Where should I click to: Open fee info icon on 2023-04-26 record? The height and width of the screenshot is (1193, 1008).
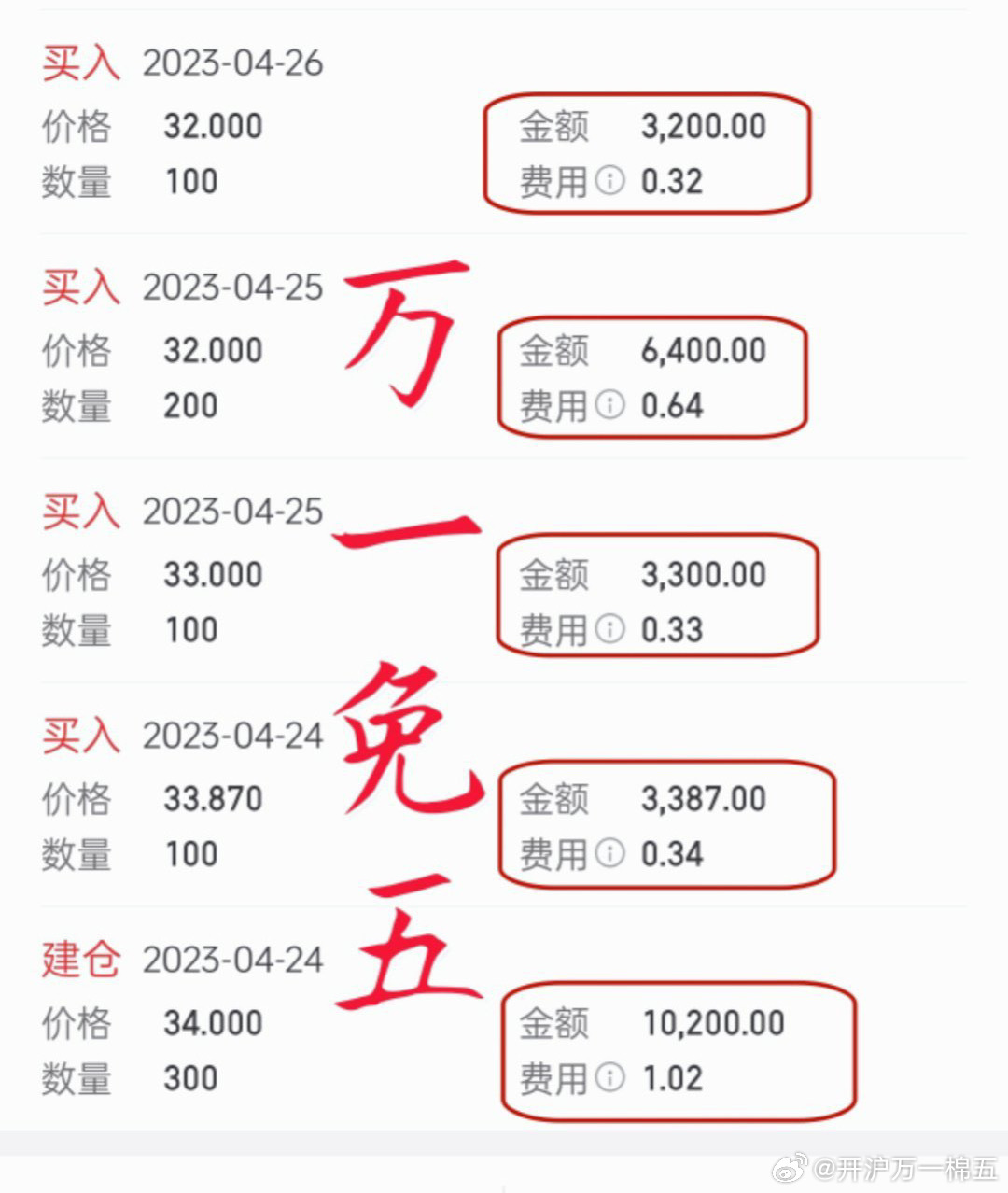point(612,180)
